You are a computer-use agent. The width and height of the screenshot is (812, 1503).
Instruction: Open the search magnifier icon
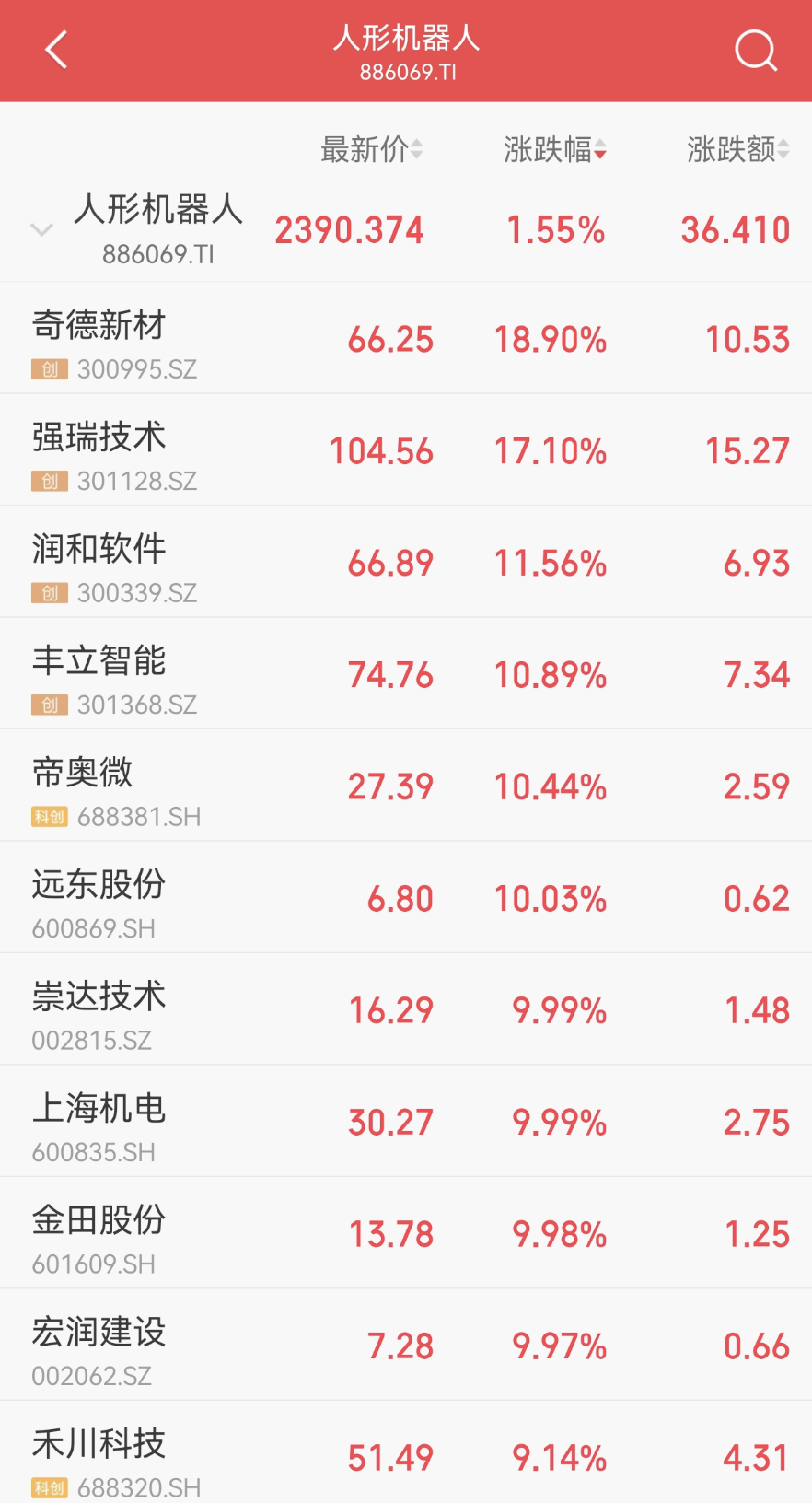pyautogui.click(x=756, y=51)
